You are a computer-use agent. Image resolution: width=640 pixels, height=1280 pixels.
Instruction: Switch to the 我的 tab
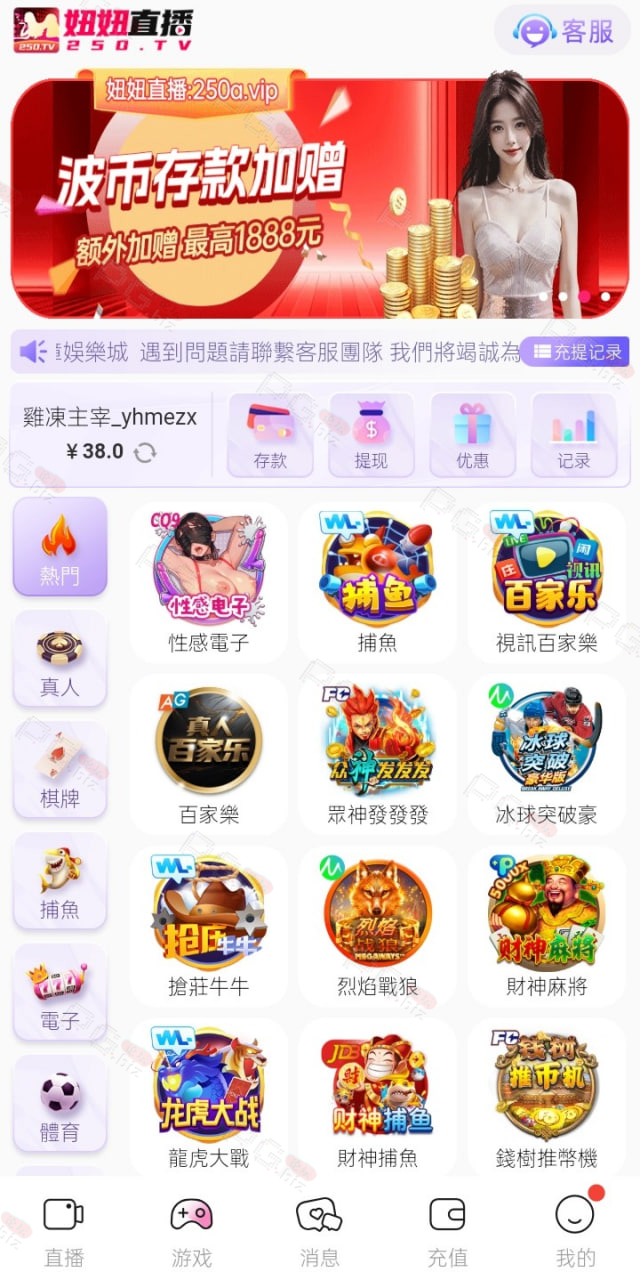576,1230
